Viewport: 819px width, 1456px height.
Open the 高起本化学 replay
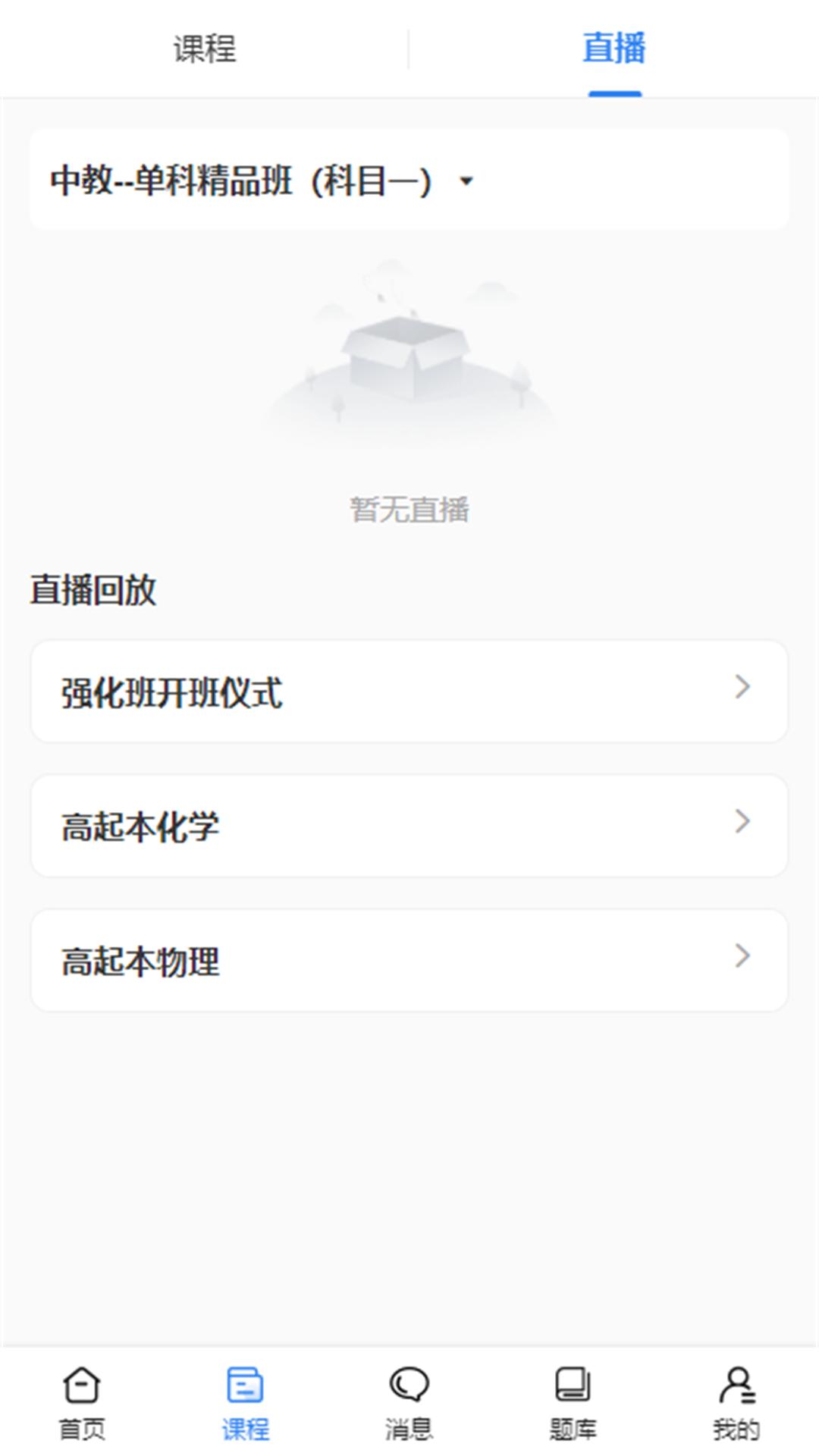[409, 826]
